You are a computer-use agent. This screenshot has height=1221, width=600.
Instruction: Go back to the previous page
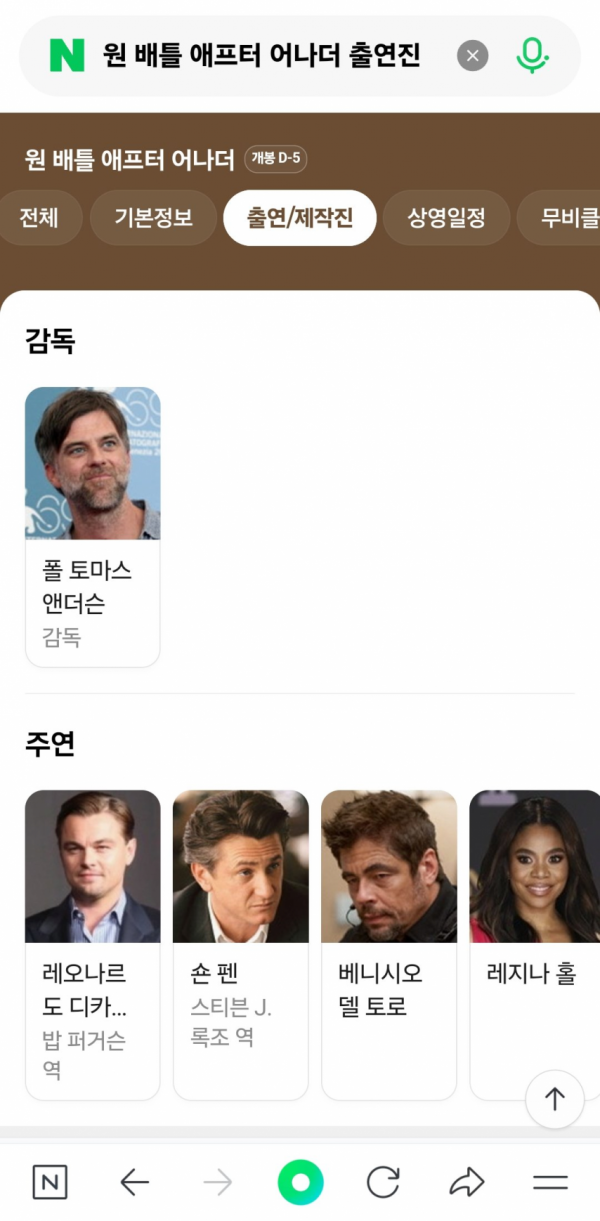[x=134, y=1183]
